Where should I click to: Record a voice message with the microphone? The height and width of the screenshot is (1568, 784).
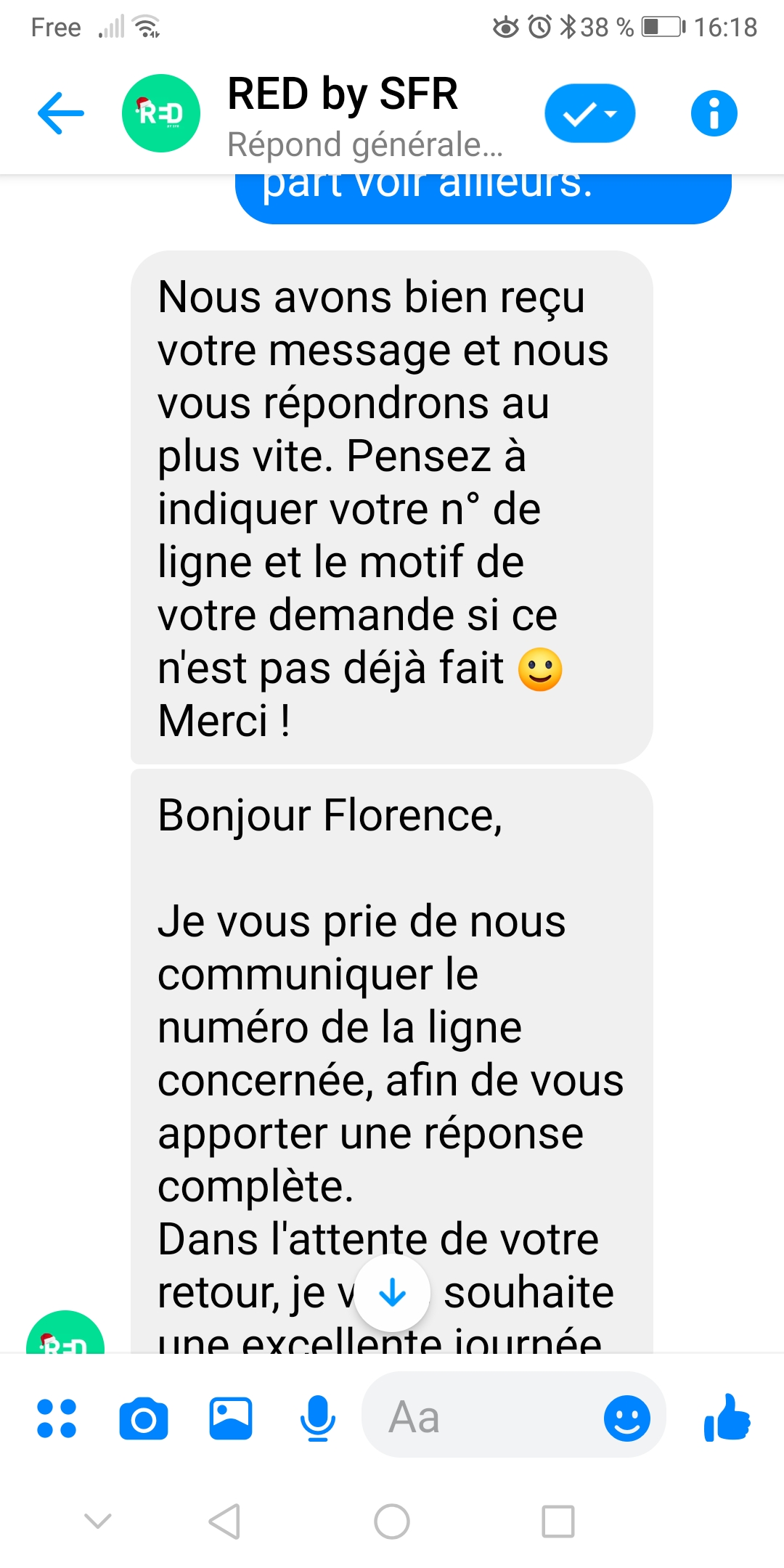tap(317, 1418)
